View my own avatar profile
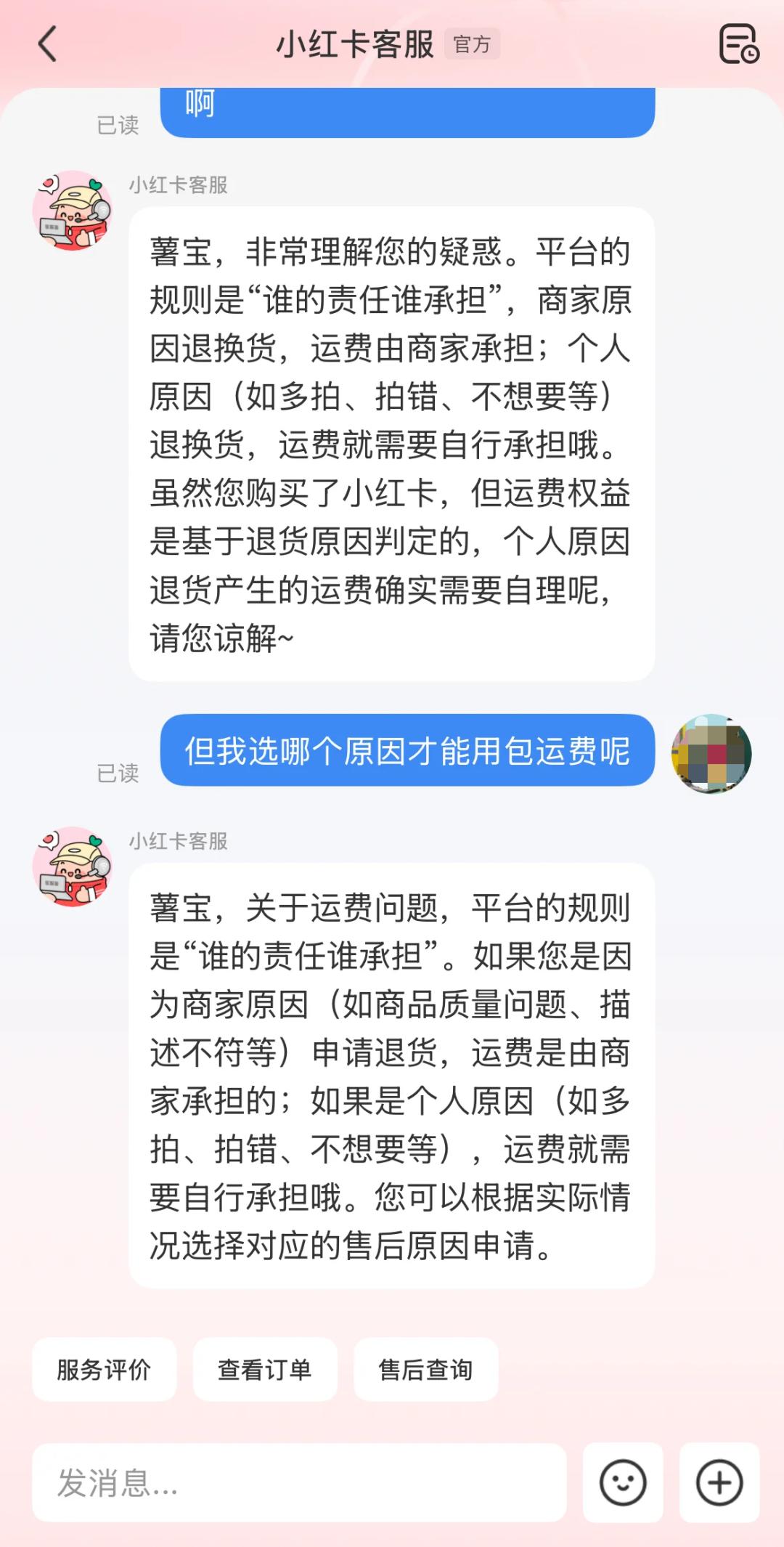The image size is (784, 1547). pyautogui.click(x=711, y=753)
